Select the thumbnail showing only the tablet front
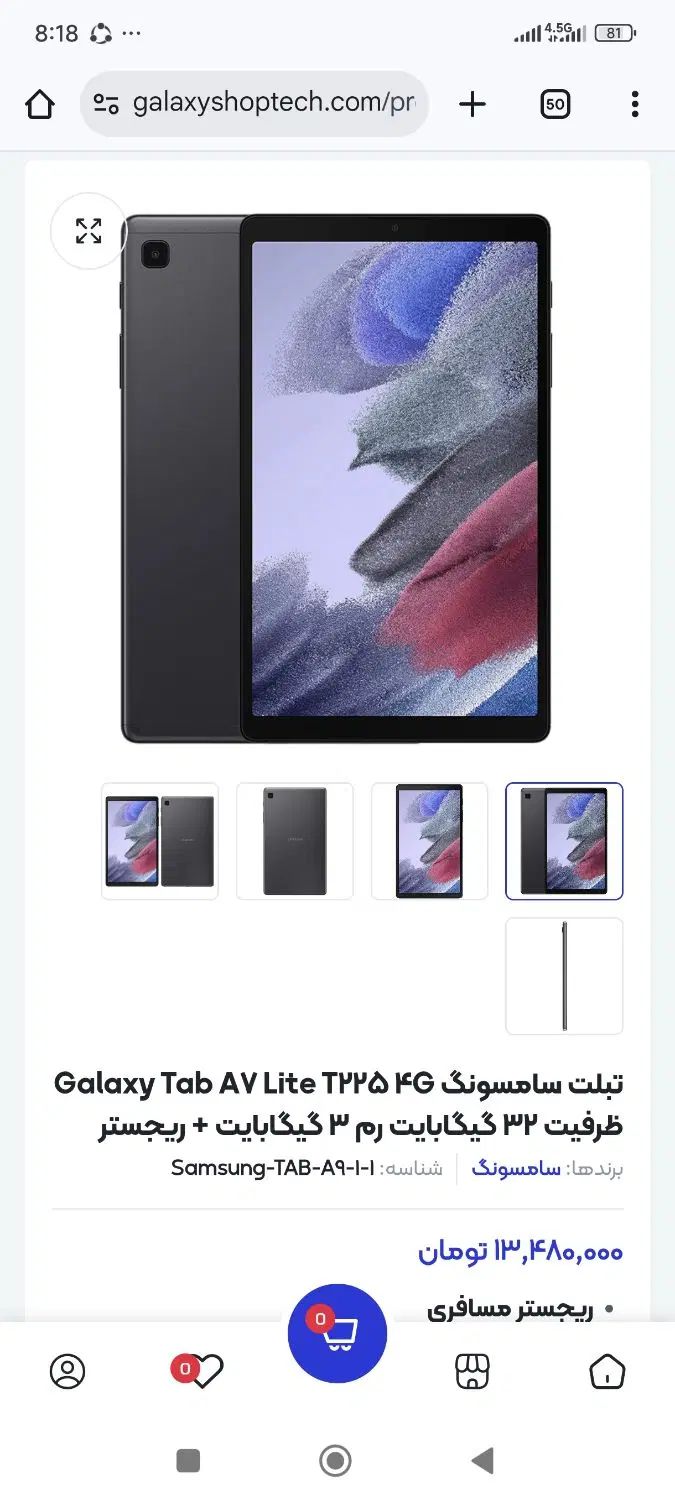 pyautogui.click(x=429, y=841)
